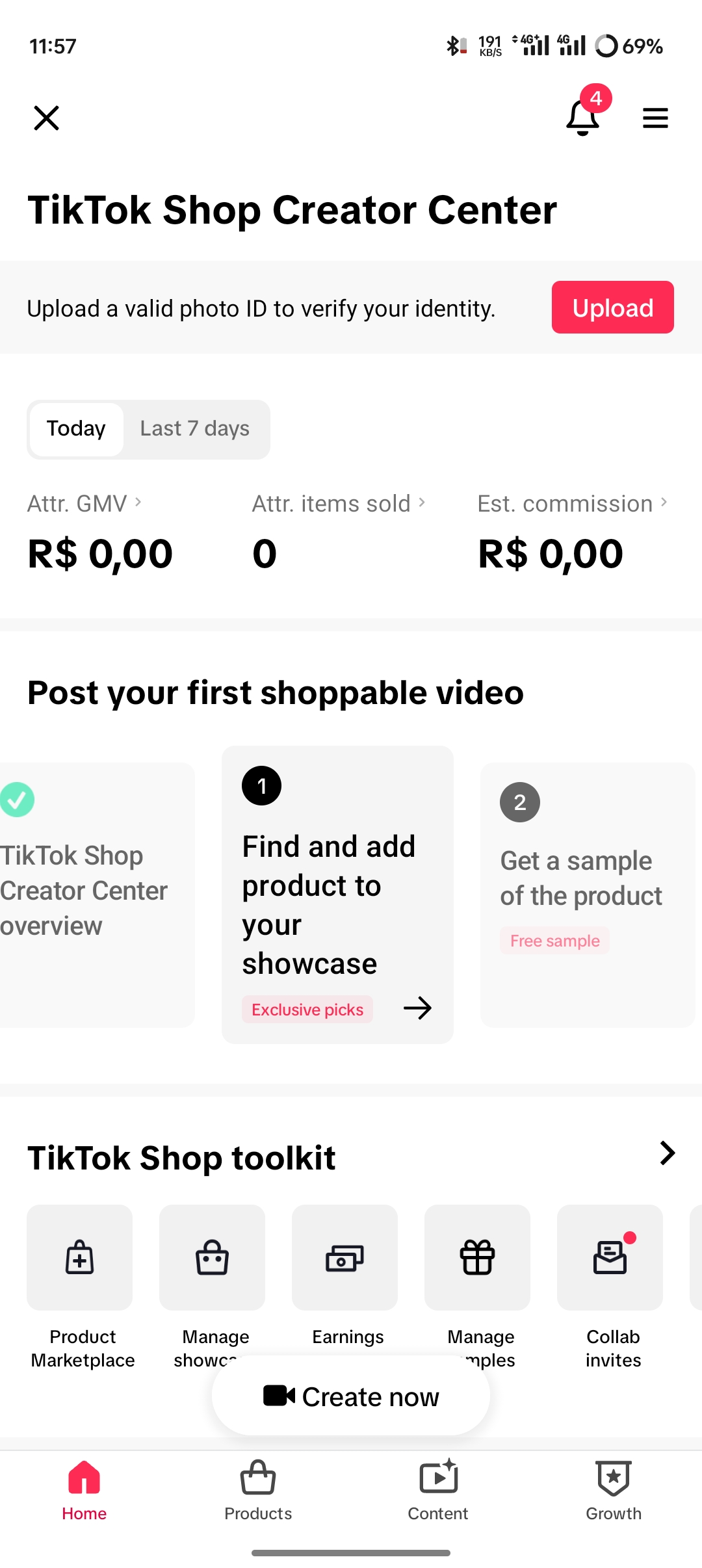
Task: Switch to Last 7 days stats
Action: pyautogui.click(x=195, y=429)
